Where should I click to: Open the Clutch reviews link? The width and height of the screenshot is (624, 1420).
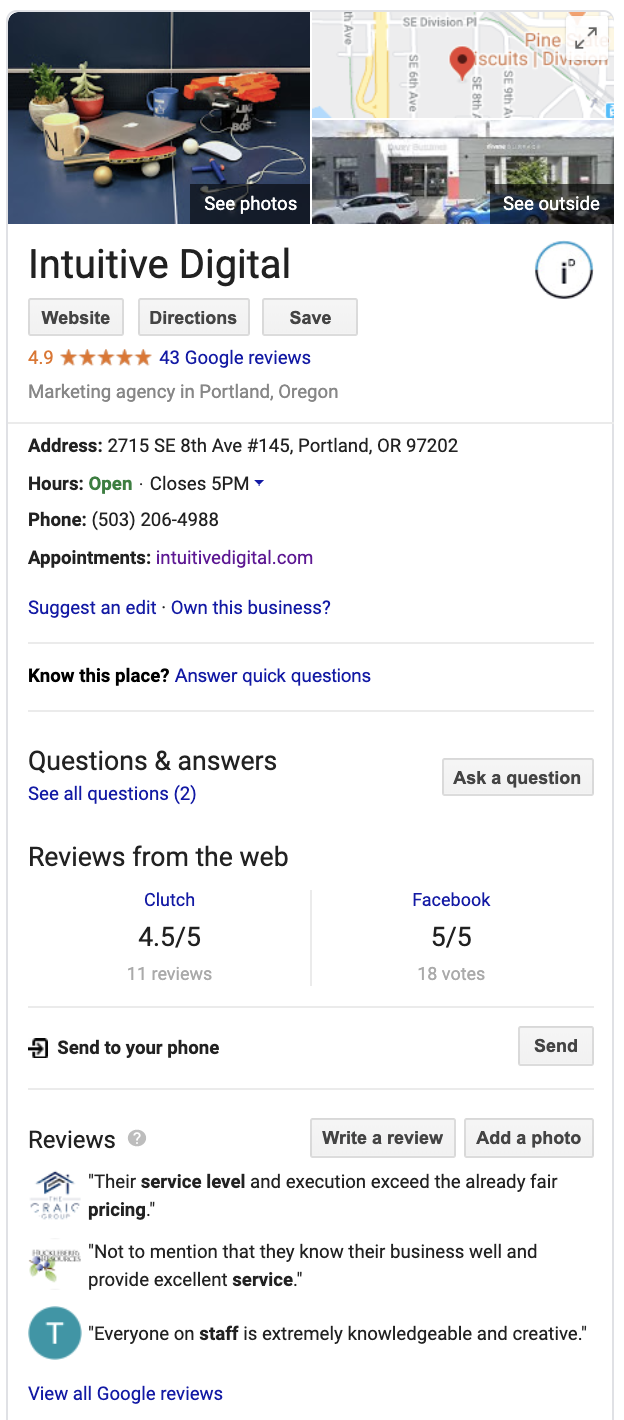point(169,900)
